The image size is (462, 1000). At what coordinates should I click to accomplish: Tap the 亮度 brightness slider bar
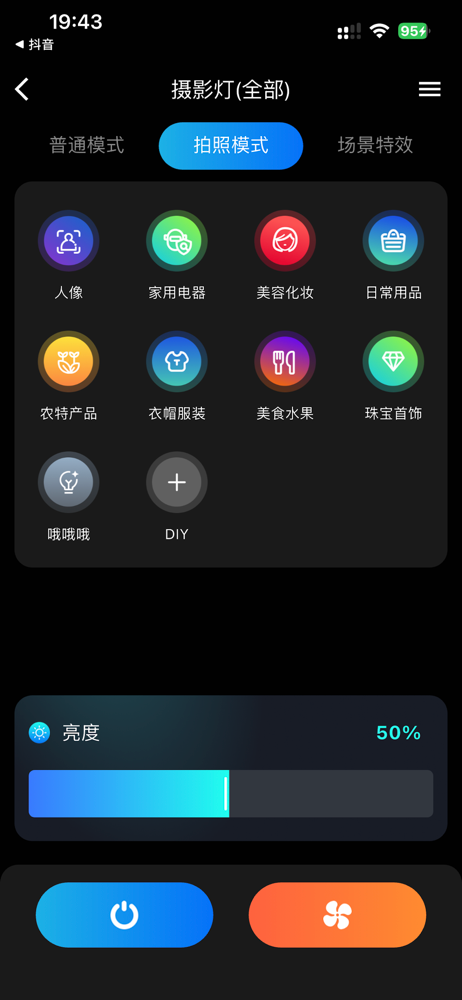231,793
